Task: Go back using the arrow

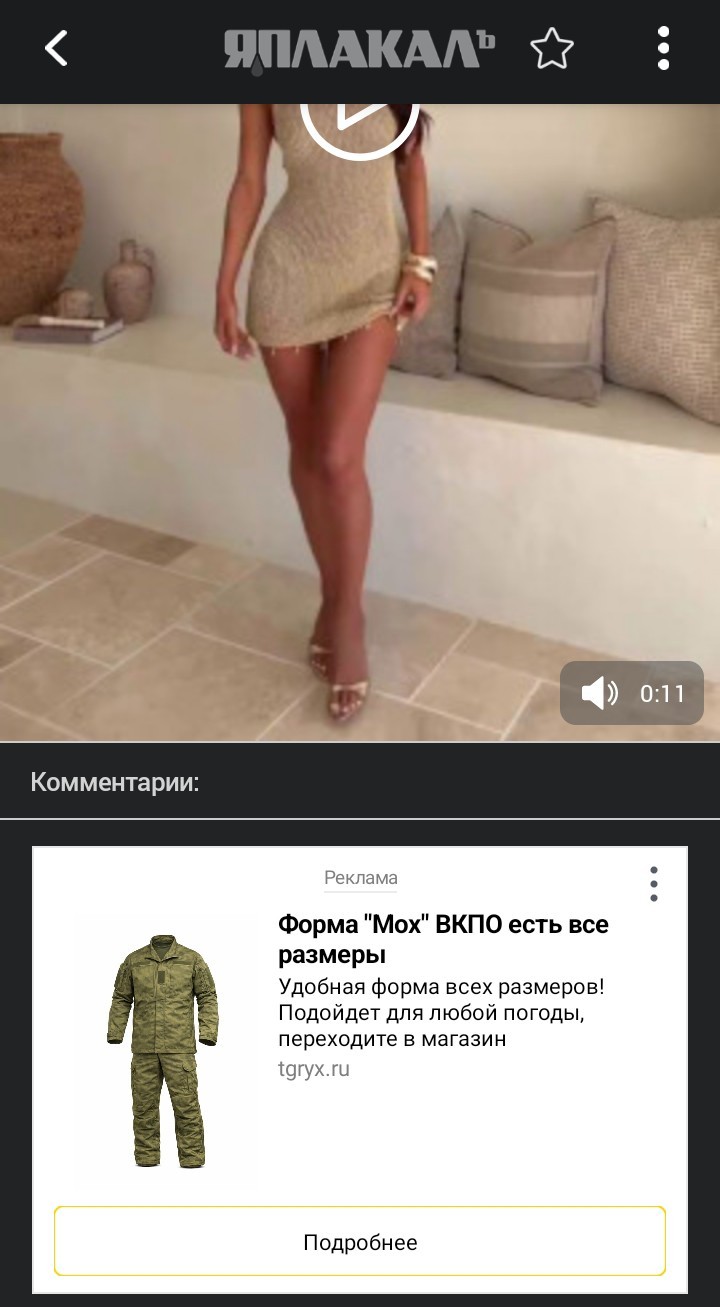Action: tap(57, 48)
